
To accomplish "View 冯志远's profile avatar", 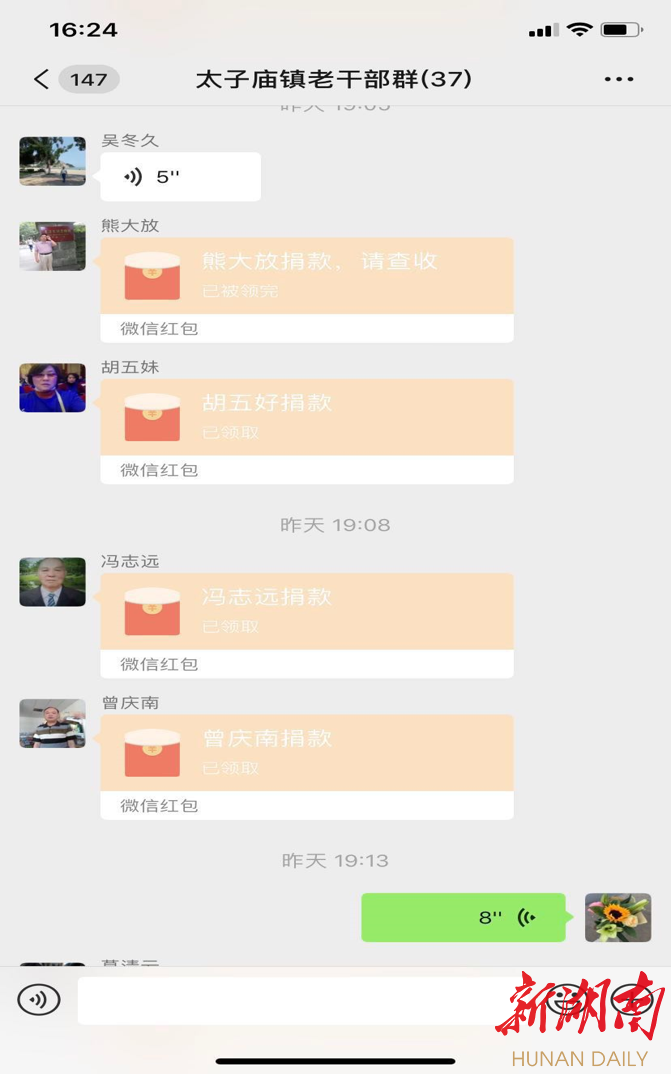I will click(52, 582).
